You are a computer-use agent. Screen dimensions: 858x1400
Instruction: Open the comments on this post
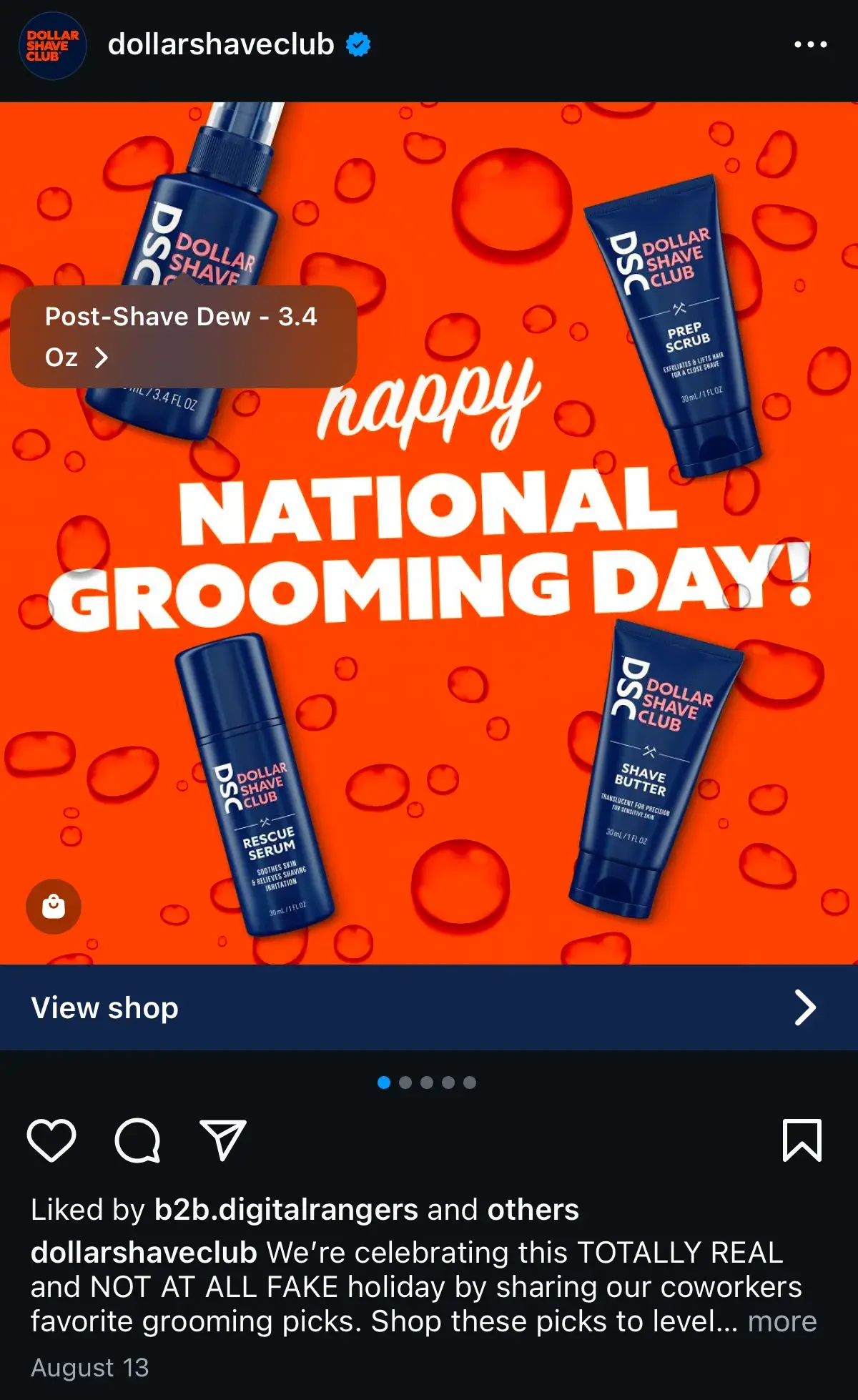(x=137, y=1140)
